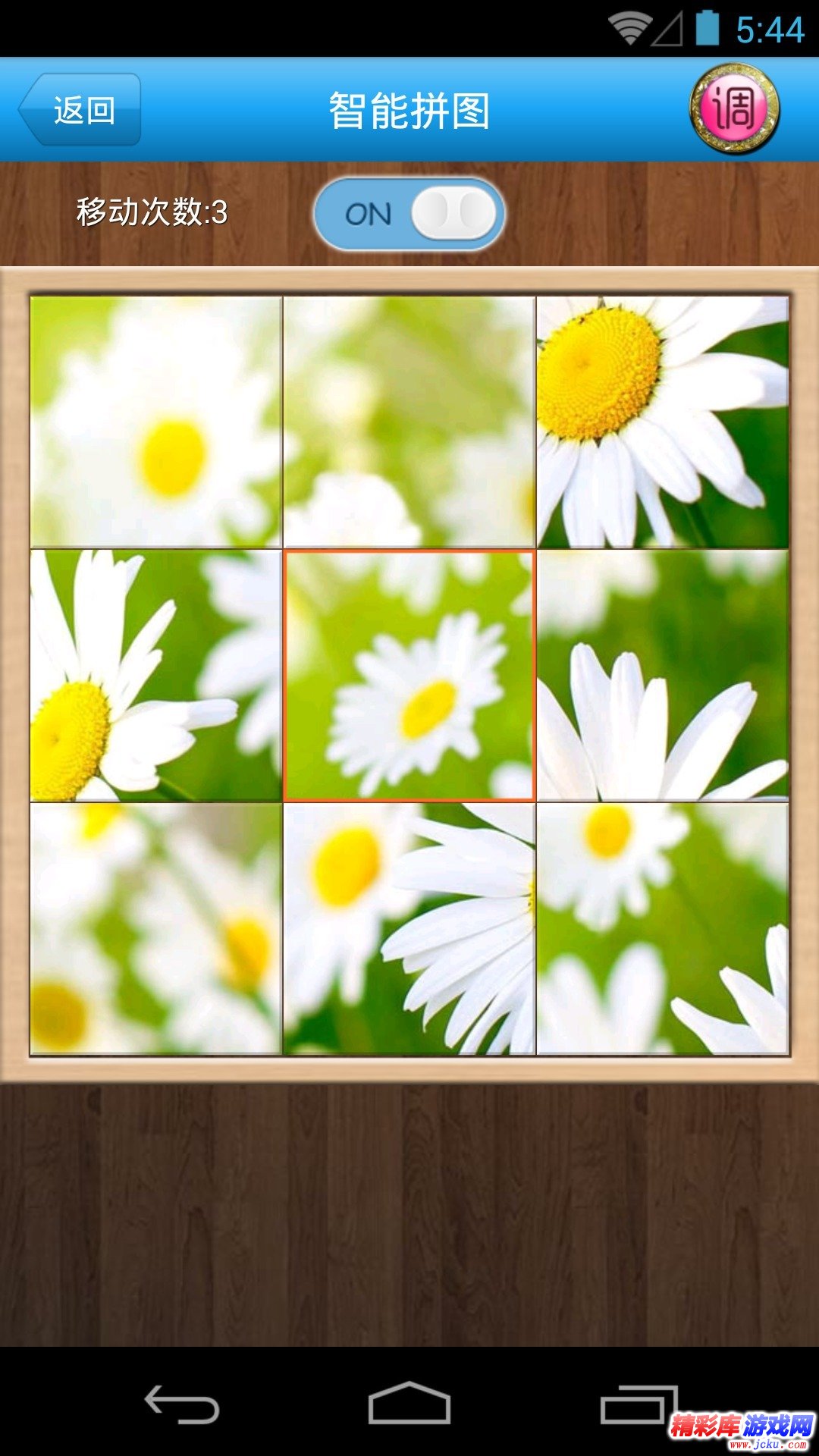
Task: Tap the 返回 back button
Action: click(80, 110)
